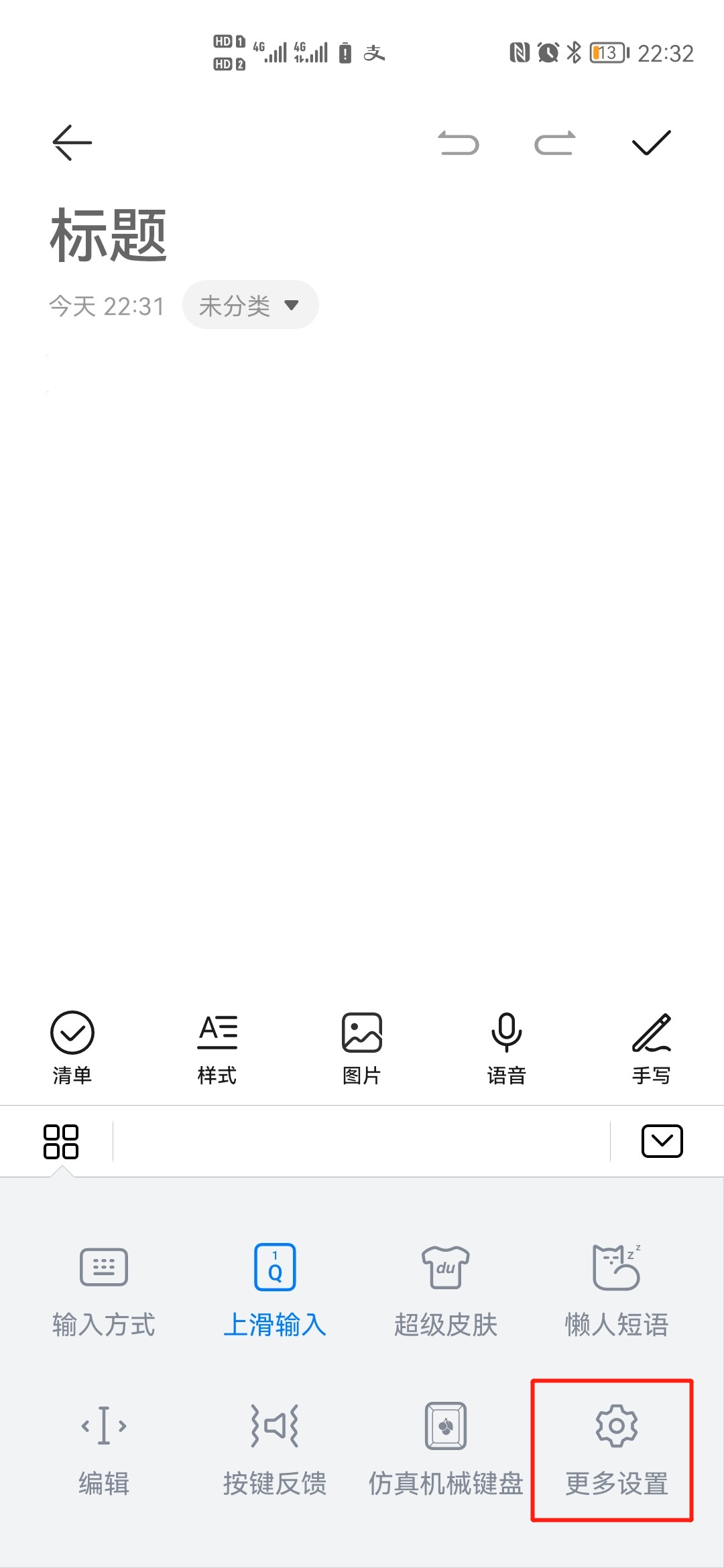Open 懒人短语 quick phrases
Image resolution: width=724 pixels, height=1568 pixels.
617,1291
